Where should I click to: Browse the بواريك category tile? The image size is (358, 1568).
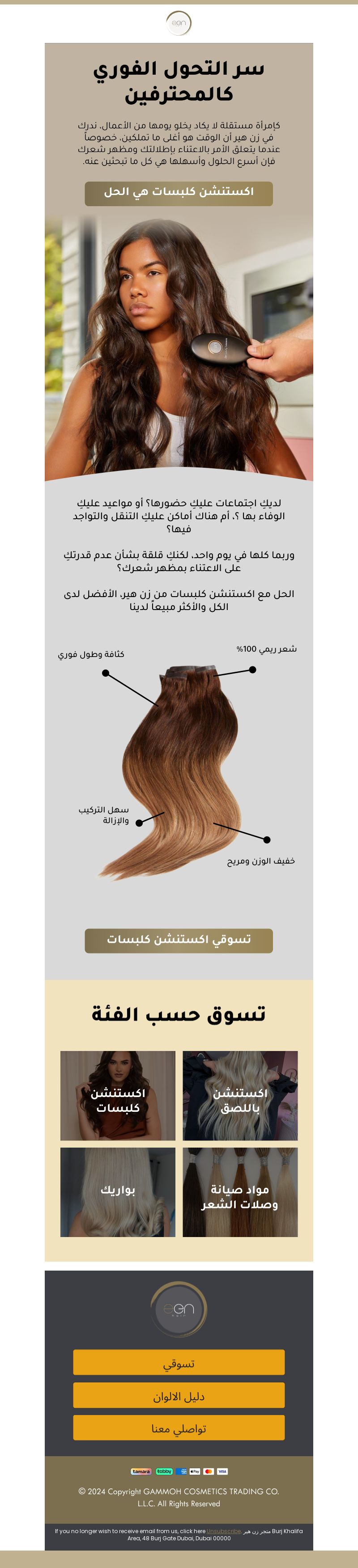coord(118,1192)
